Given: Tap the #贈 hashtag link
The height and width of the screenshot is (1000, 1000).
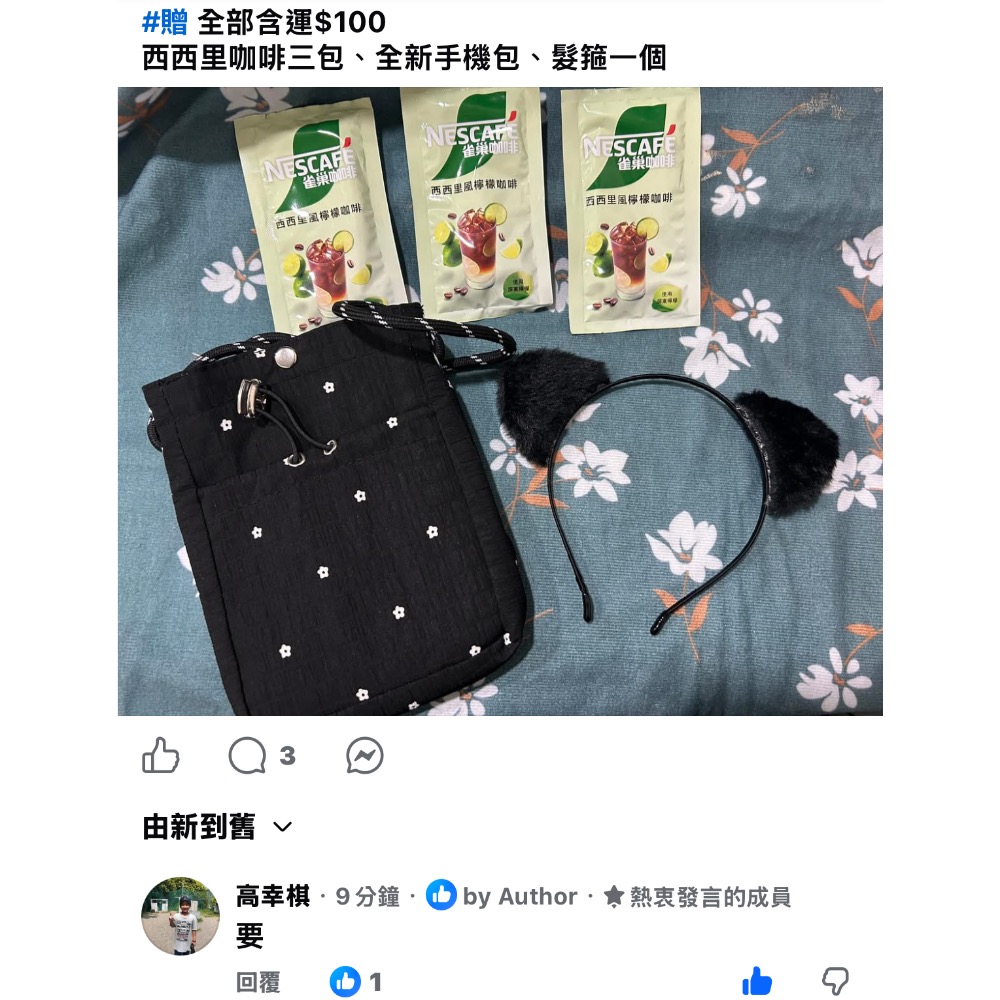Looking at the screenshot, I should [165, 22].
